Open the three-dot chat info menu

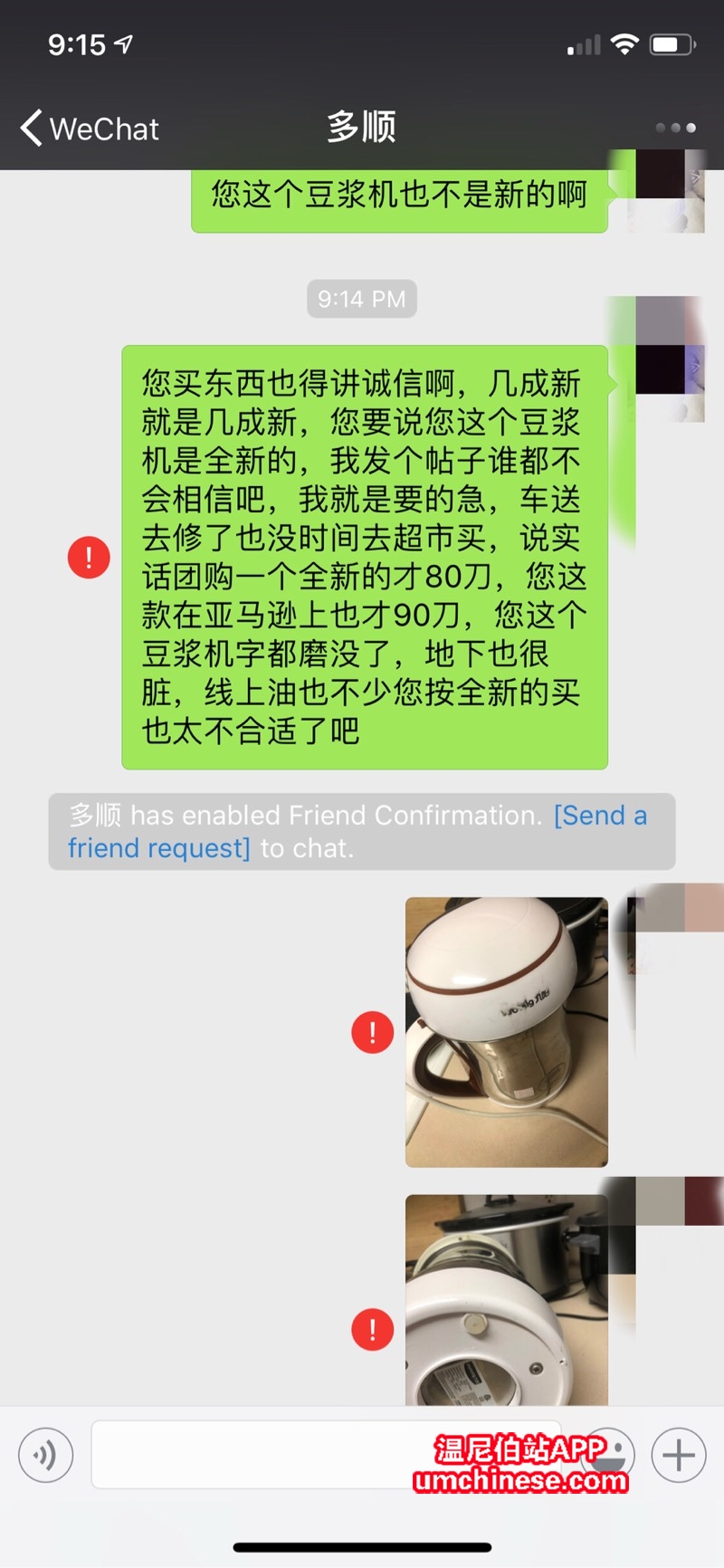675,128
